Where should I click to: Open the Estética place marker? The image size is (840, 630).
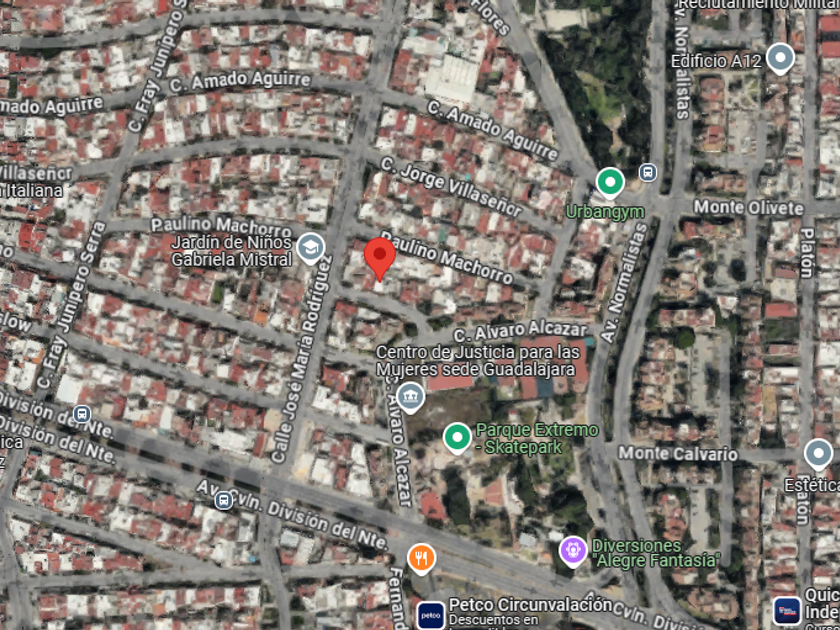[818, 455]
